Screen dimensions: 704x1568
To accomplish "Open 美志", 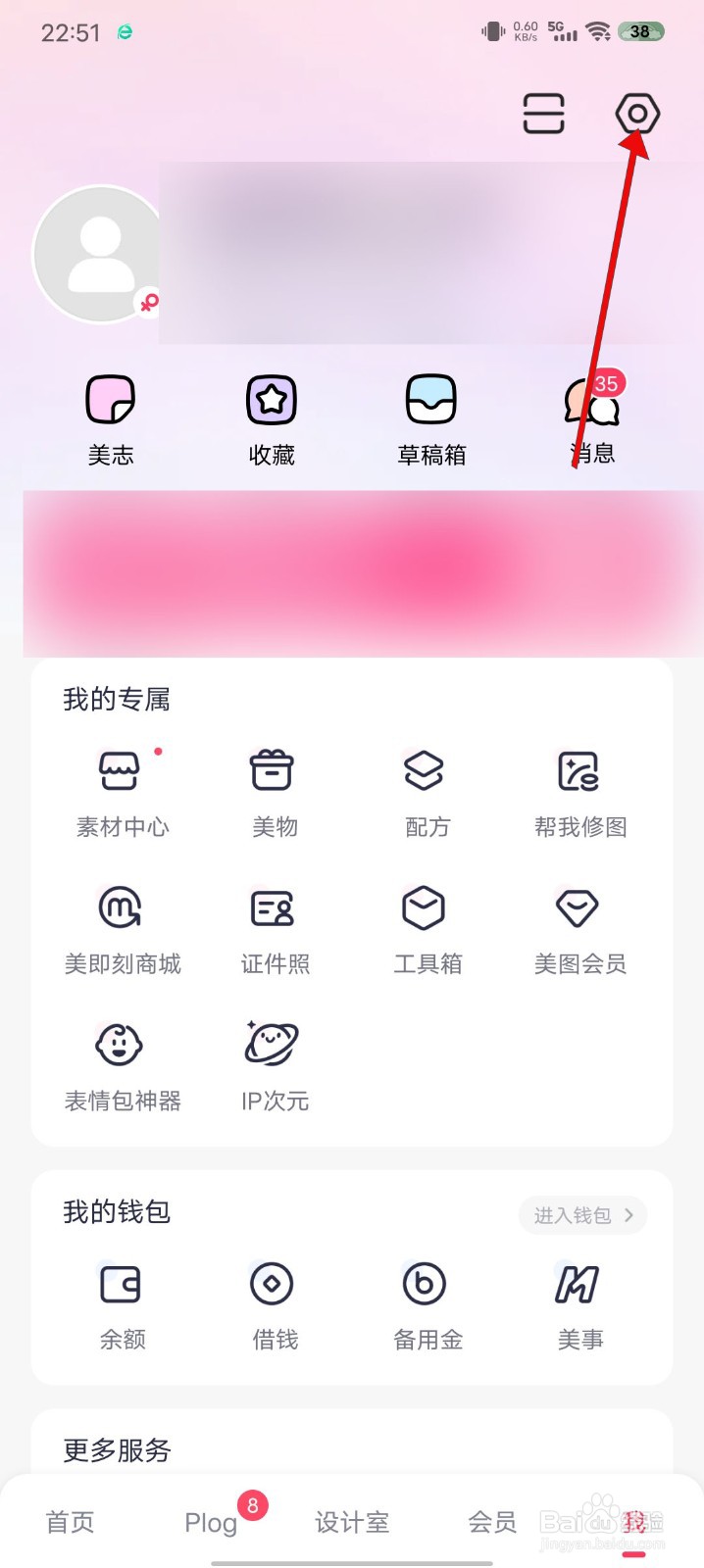I will (111, 419).
